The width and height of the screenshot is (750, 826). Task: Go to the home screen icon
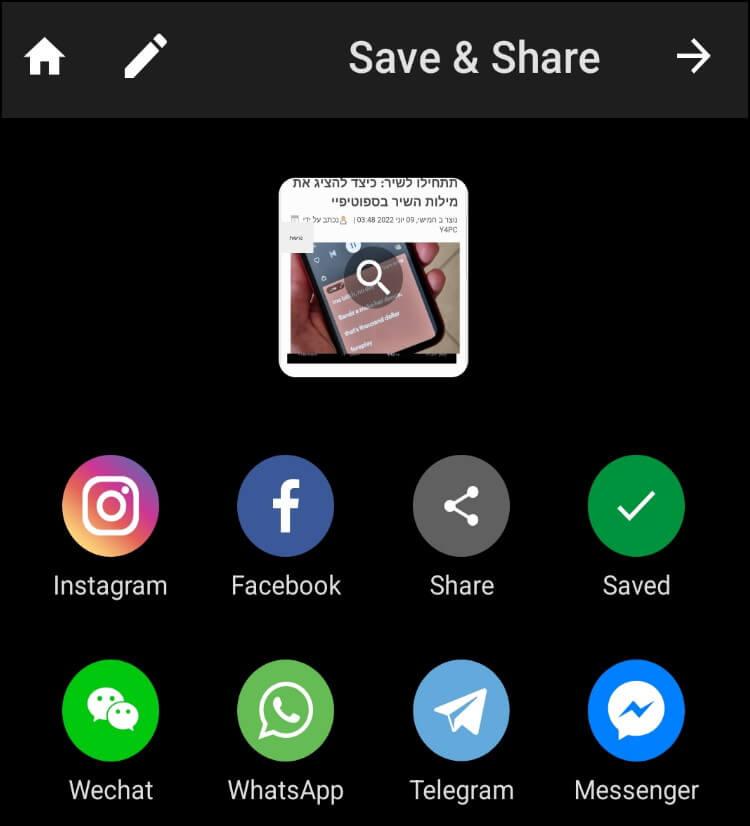pos(45,58)
